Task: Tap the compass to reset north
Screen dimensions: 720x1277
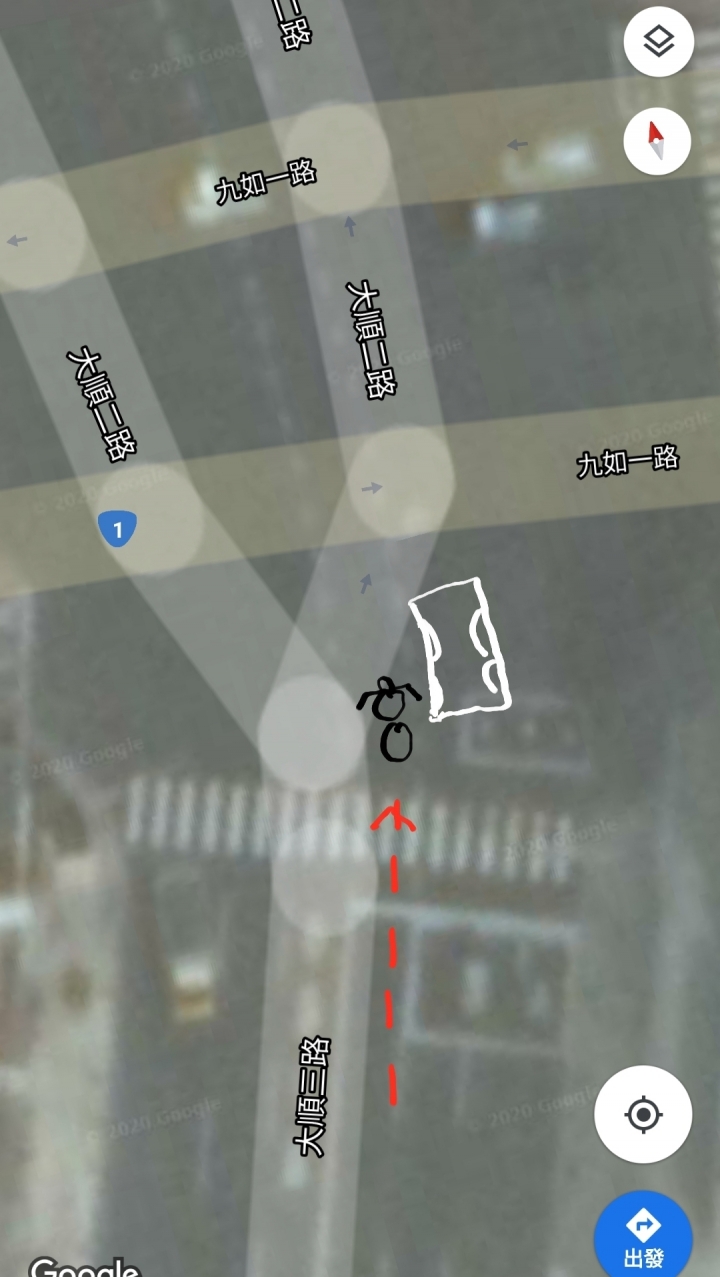Action: [657, 141]
